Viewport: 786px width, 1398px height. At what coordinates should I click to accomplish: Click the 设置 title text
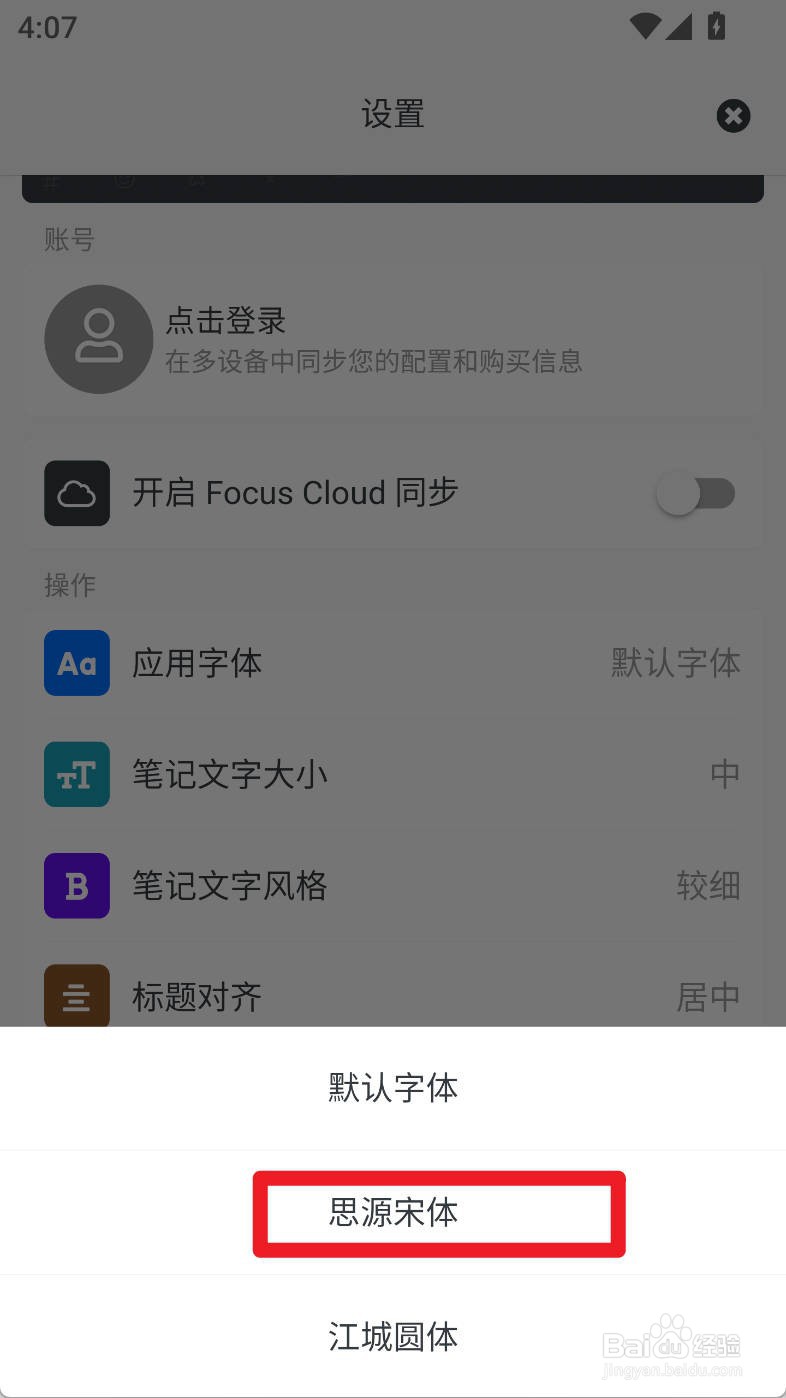tap(392, 115)
